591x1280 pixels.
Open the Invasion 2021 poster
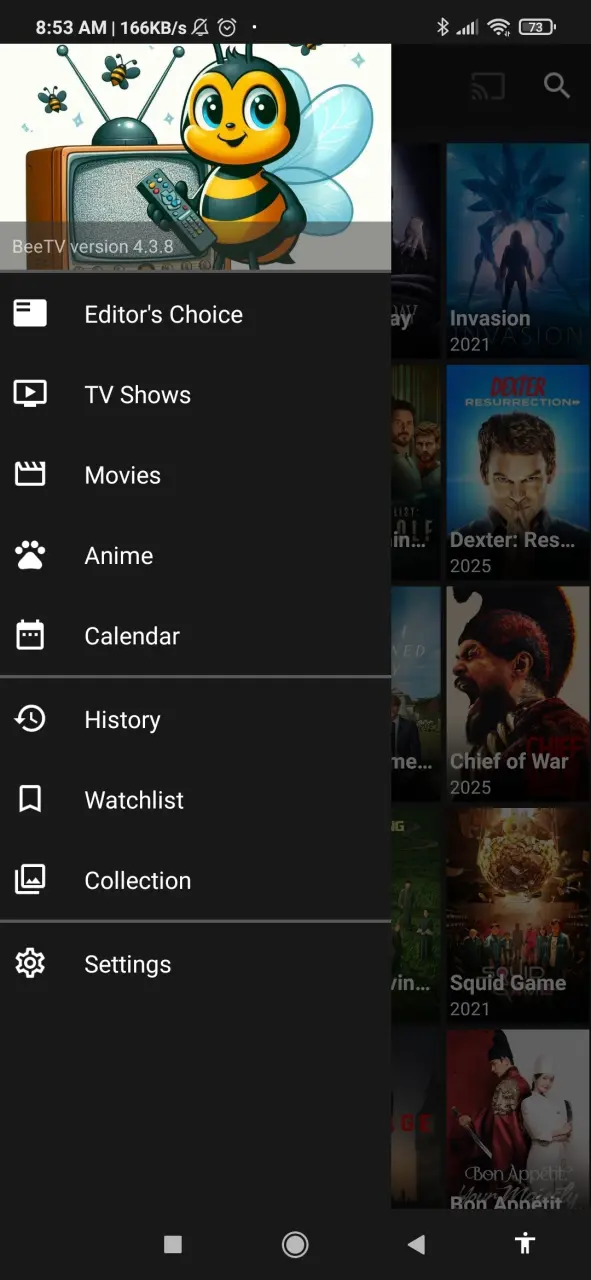(x=518, y=251)
